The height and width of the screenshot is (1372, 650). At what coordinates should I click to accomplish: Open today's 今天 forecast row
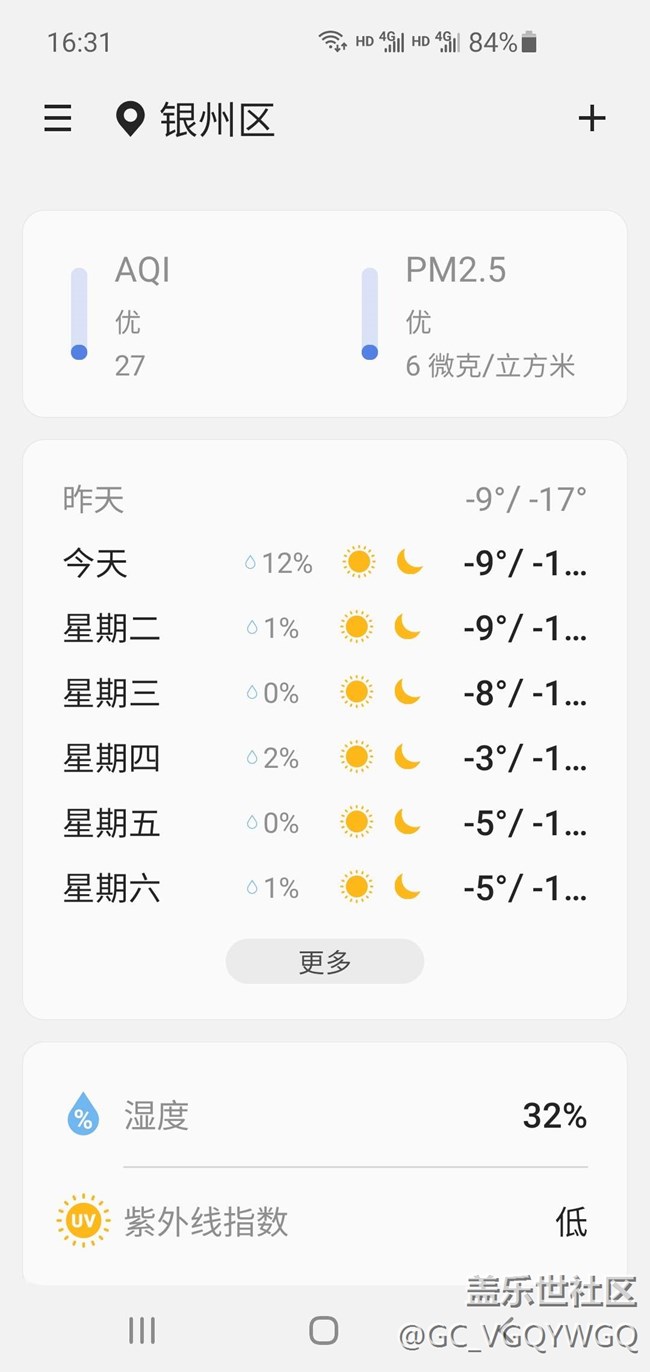[325, 564]
